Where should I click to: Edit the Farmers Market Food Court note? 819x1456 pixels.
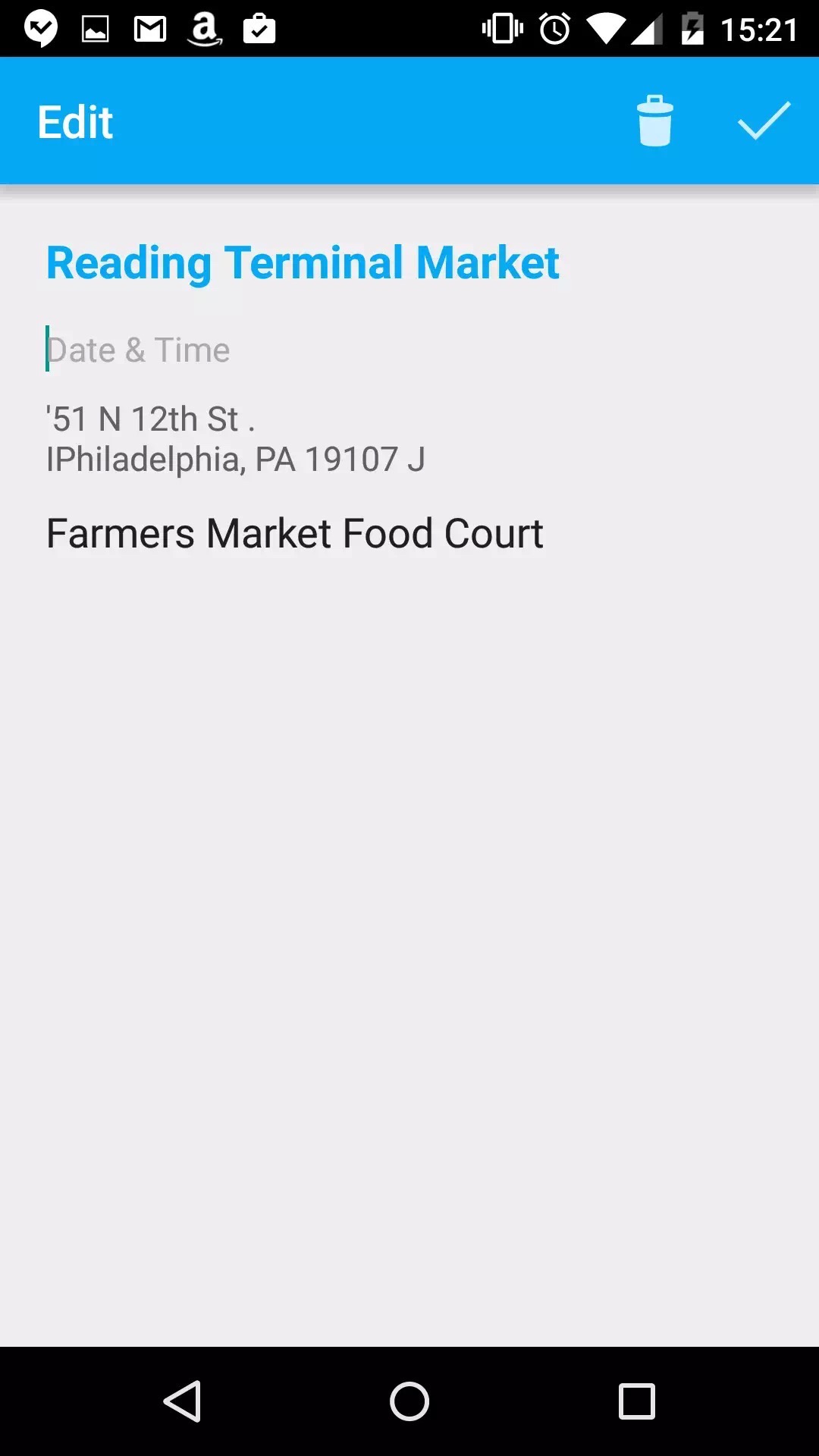coord(295,534)
